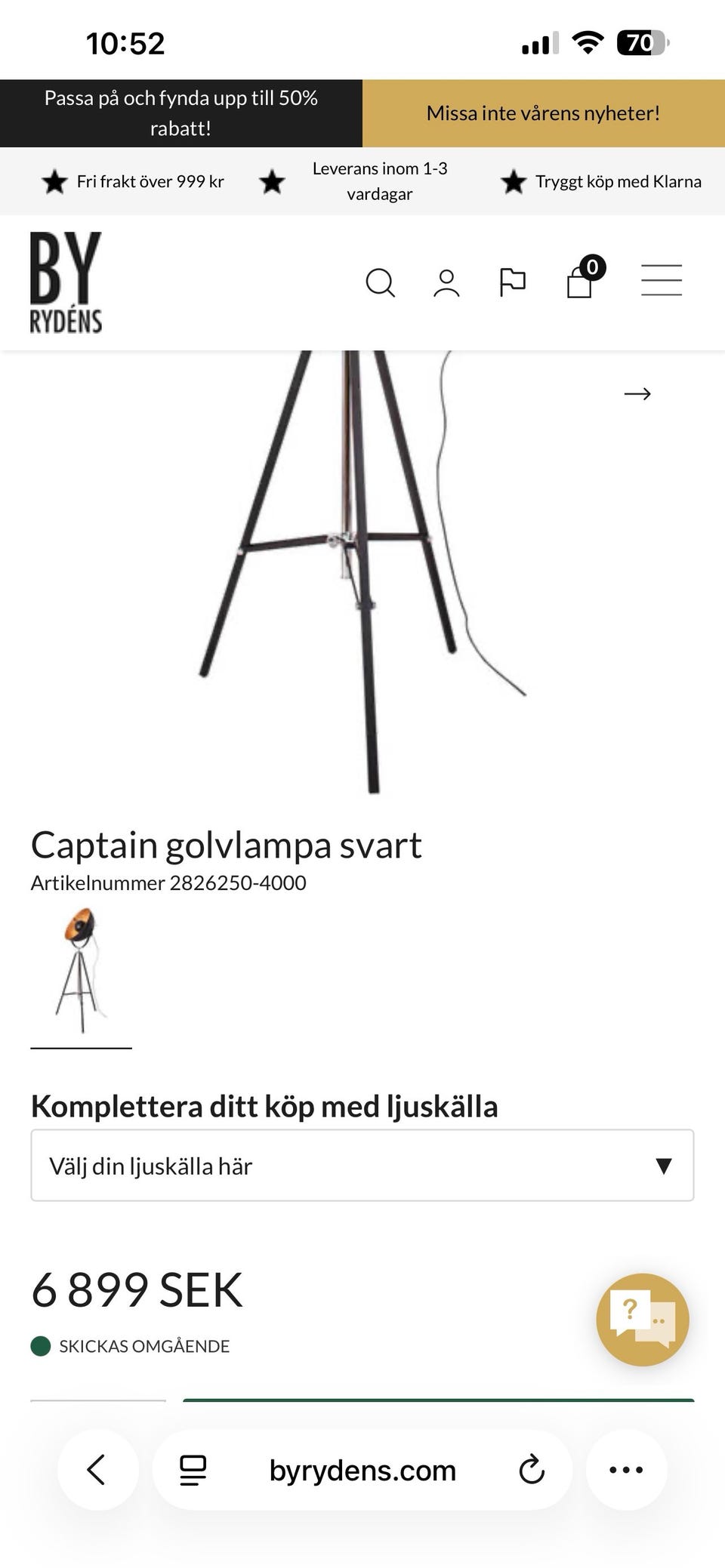Click the Passa på och fynda rabatt banner
725x1568 pixels.
(181, 112)
